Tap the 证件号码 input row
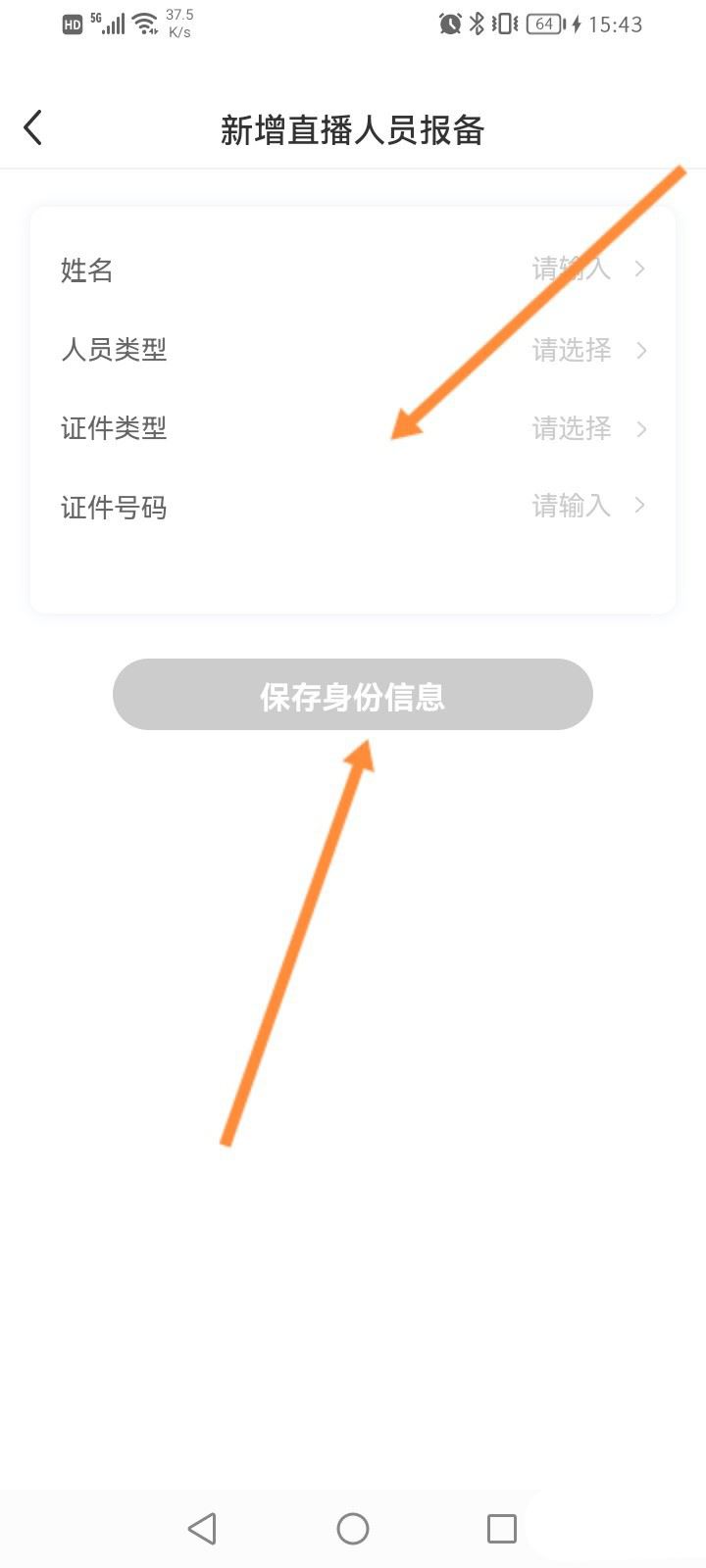Screen dimensions: 706x1568 tap(353, 507)
